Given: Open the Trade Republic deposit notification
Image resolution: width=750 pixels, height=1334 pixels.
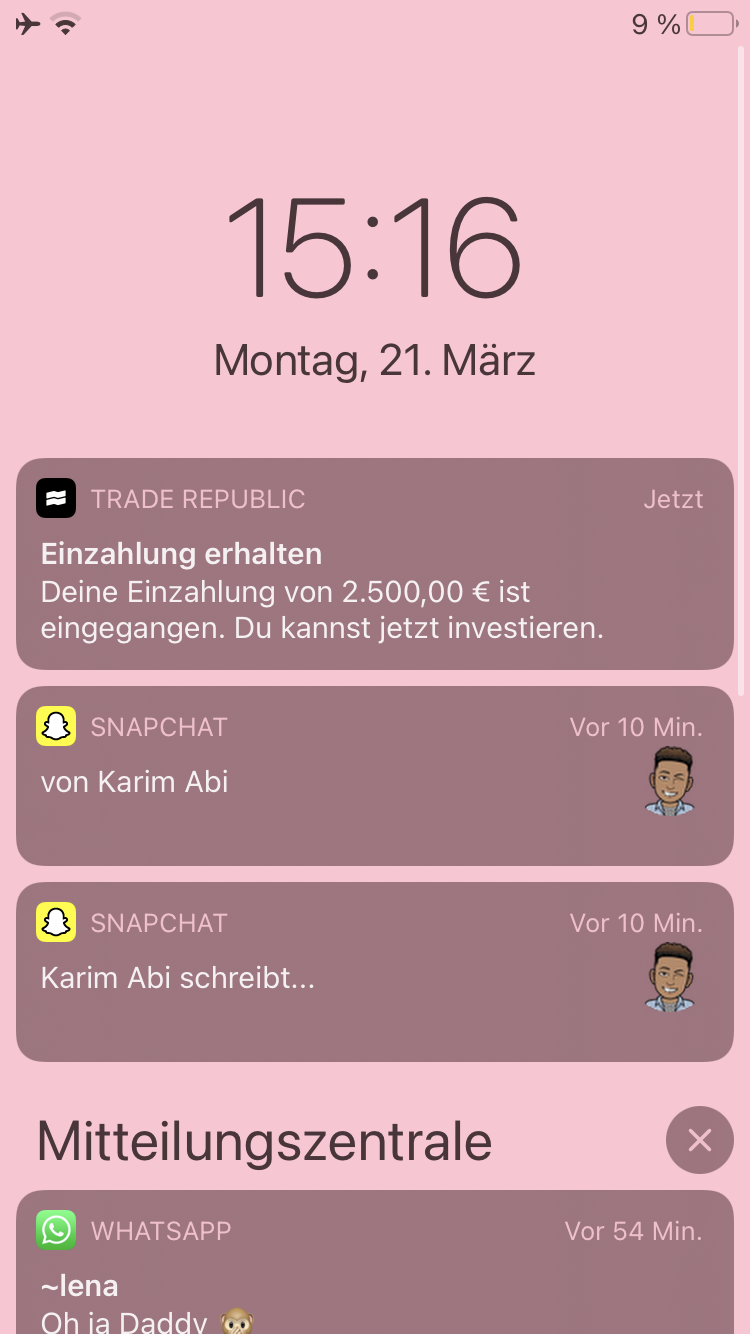Looking at the screenshot, I should tap(375, 564).
